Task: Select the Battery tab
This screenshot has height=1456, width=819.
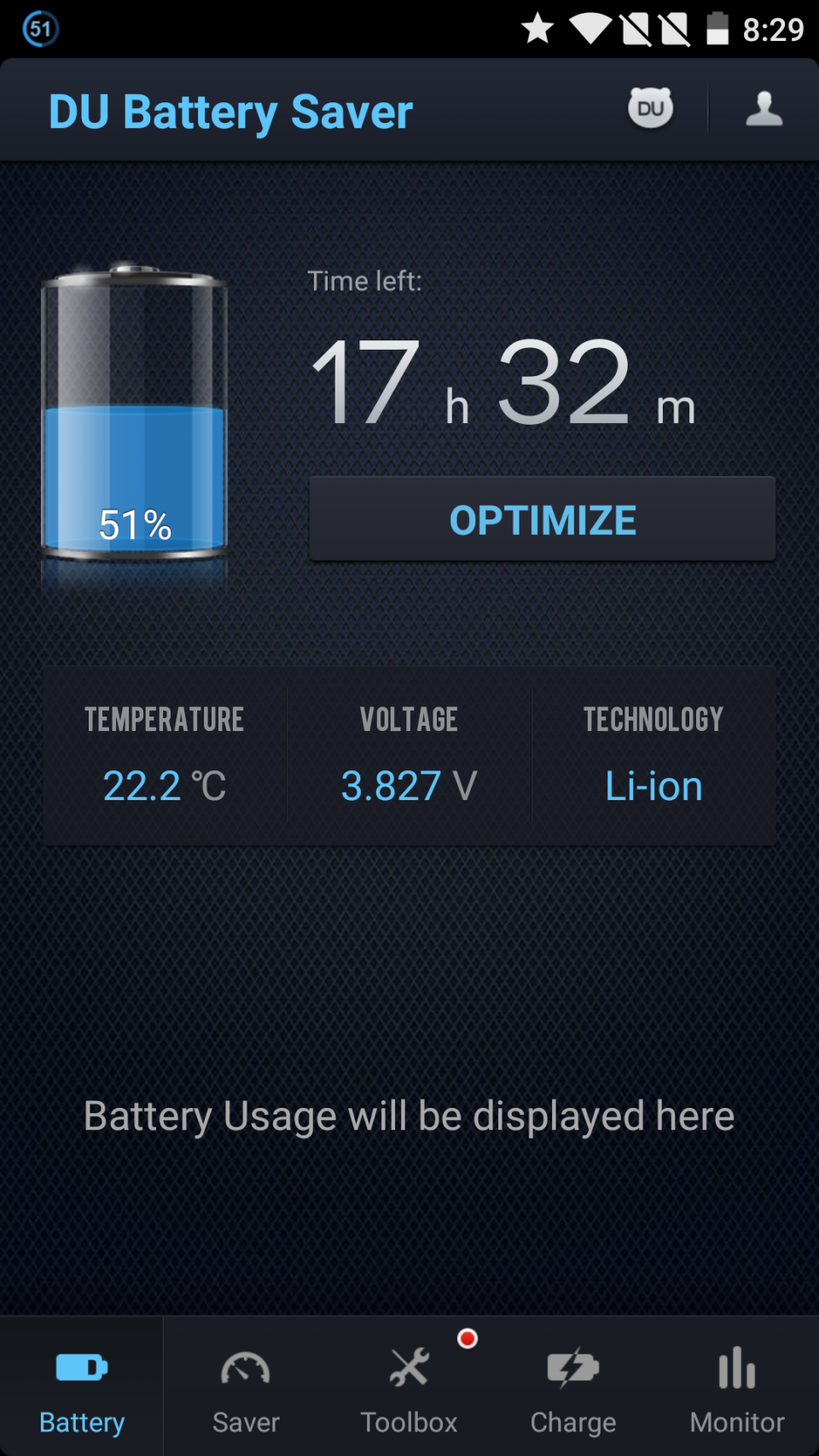Action: 82,1388
